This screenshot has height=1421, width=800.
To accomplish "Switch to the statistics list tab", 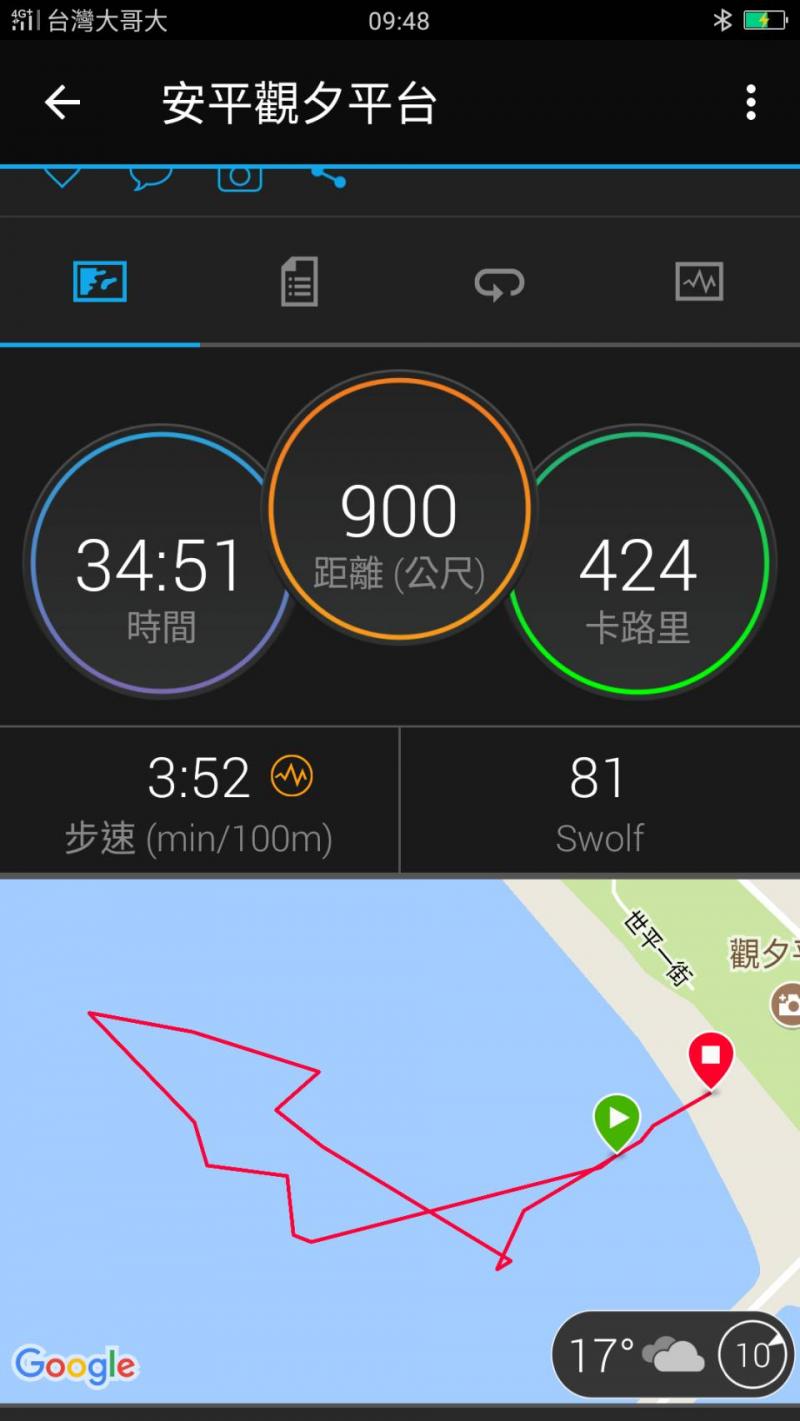I will 299,283.
